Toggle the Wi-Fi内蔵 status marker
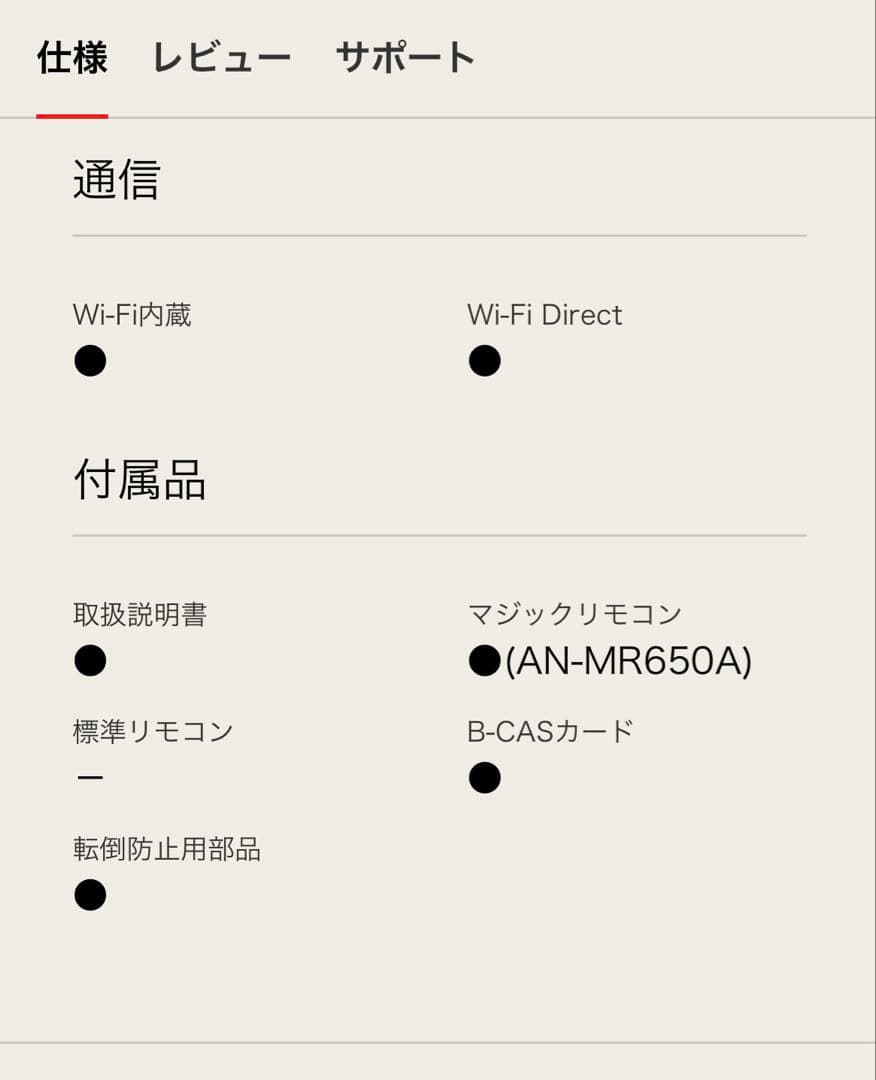The height and width of the screenshot is (1080, 876). point(90,361)
